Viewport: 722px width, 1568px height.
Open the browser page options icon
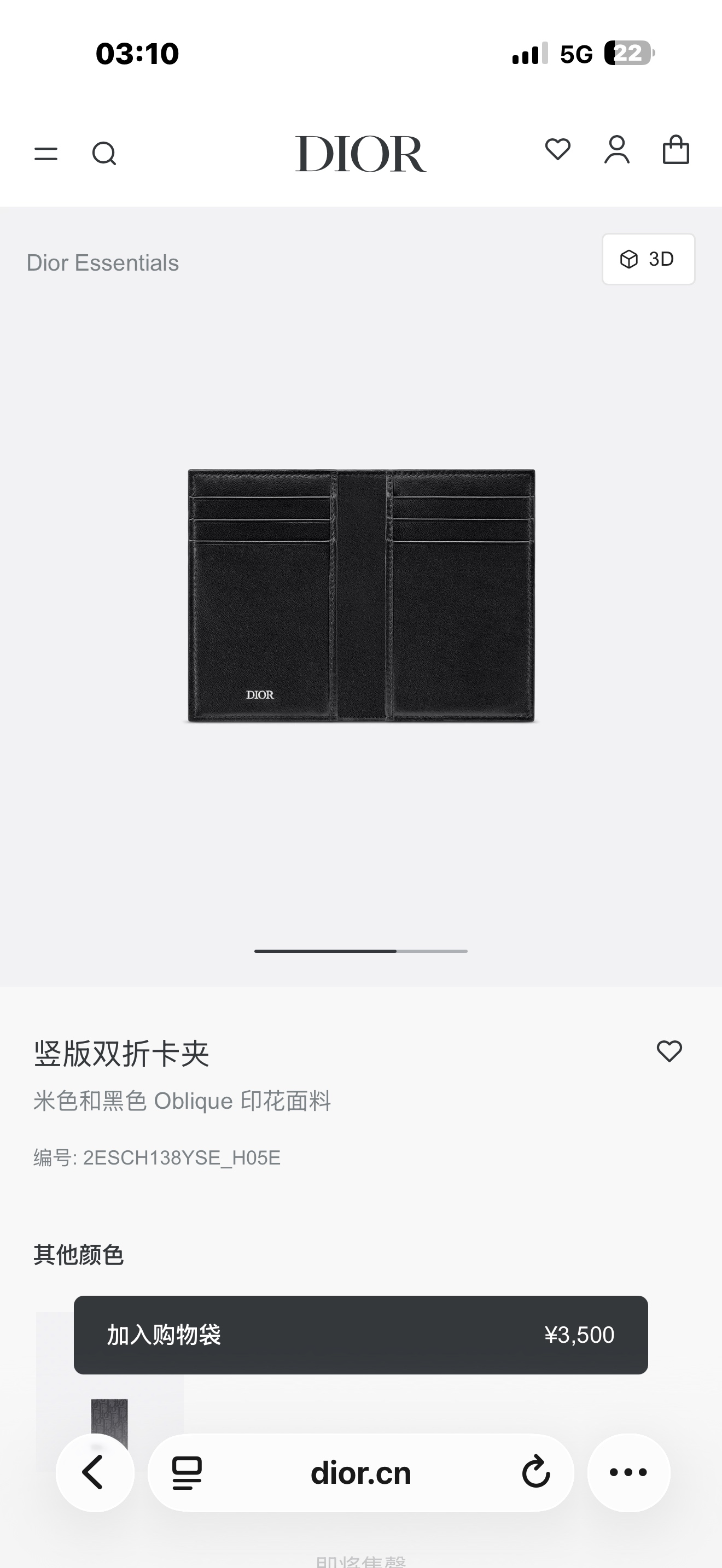187,1472
